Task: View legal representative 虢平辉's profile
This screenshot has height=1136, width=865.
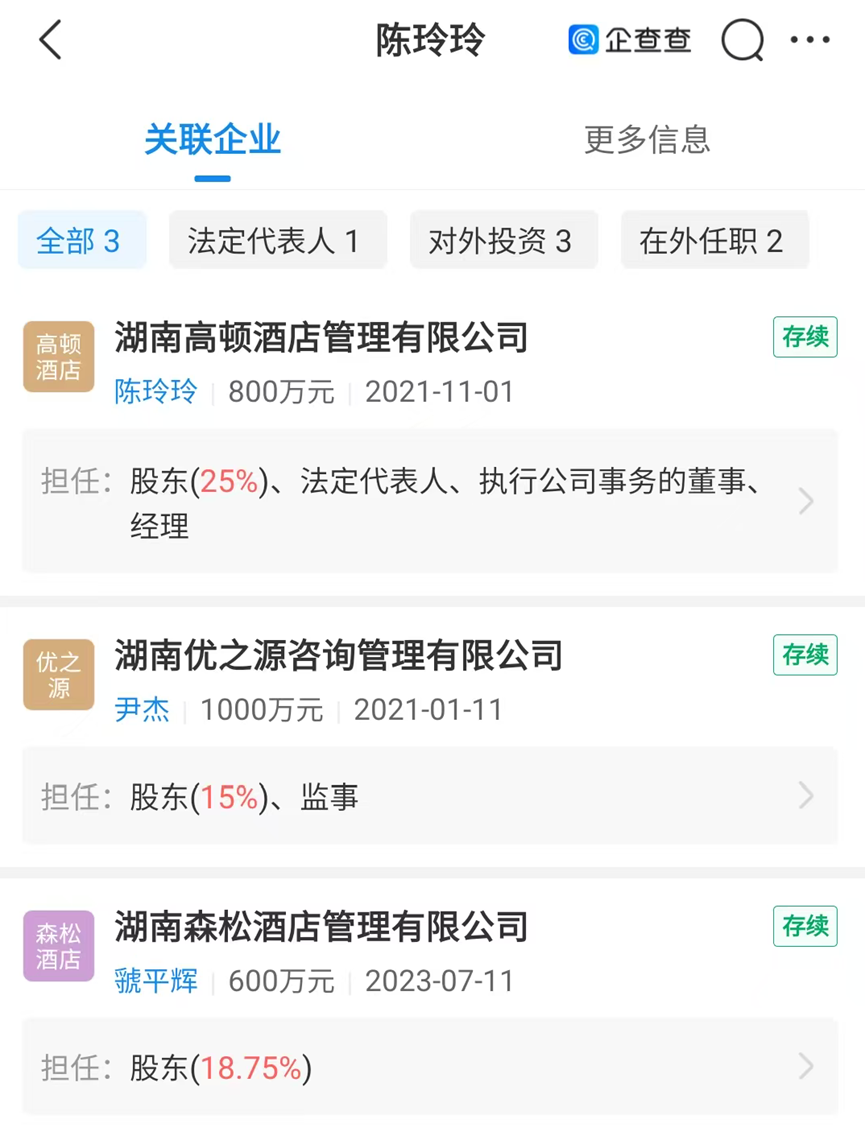Action: [x=156, y=981]
